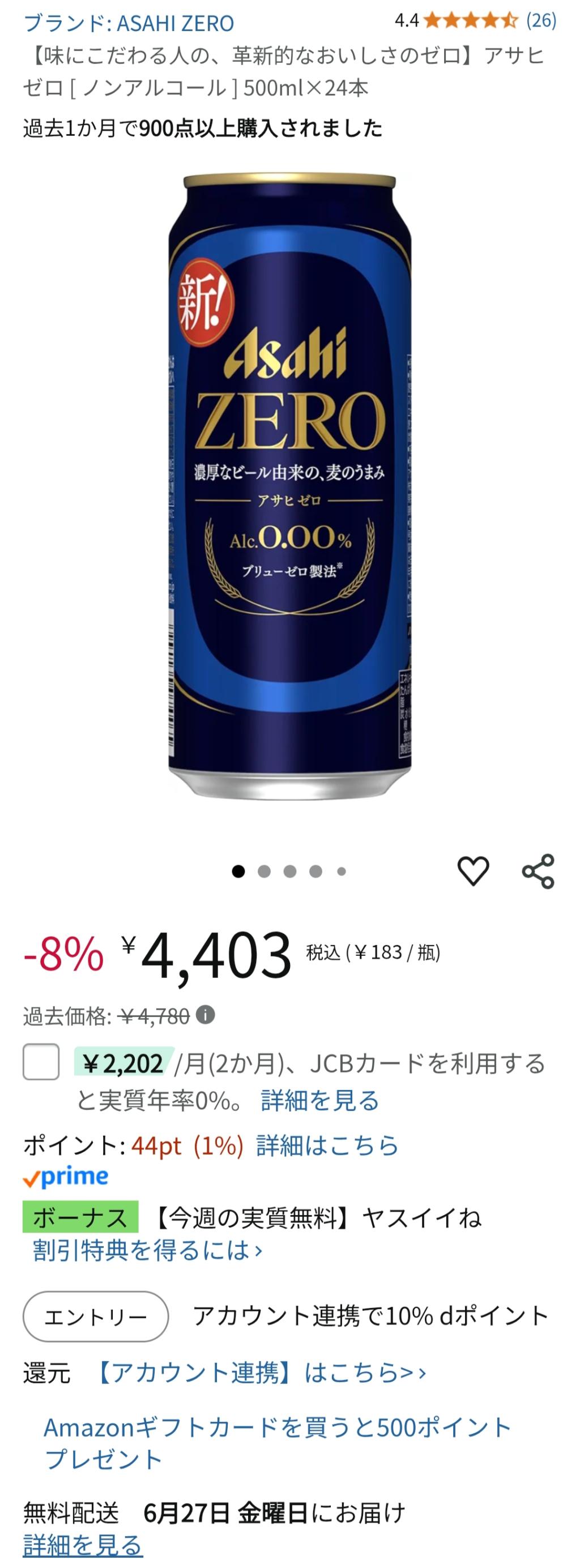Add item to wish list heart

473,871
